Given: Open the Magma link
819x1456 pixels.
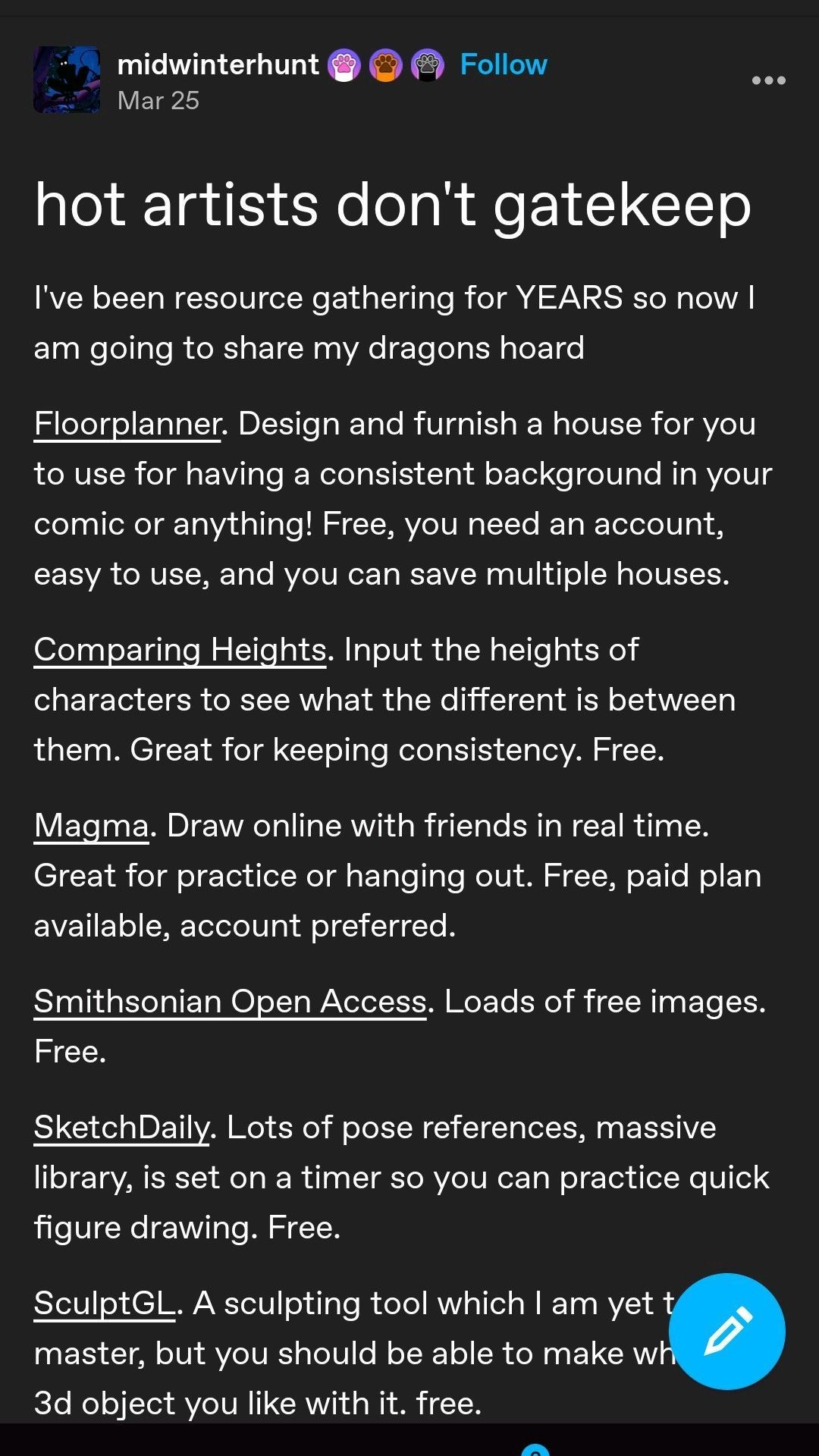Looking at the screenshot, I should click(x=88, y=824).
